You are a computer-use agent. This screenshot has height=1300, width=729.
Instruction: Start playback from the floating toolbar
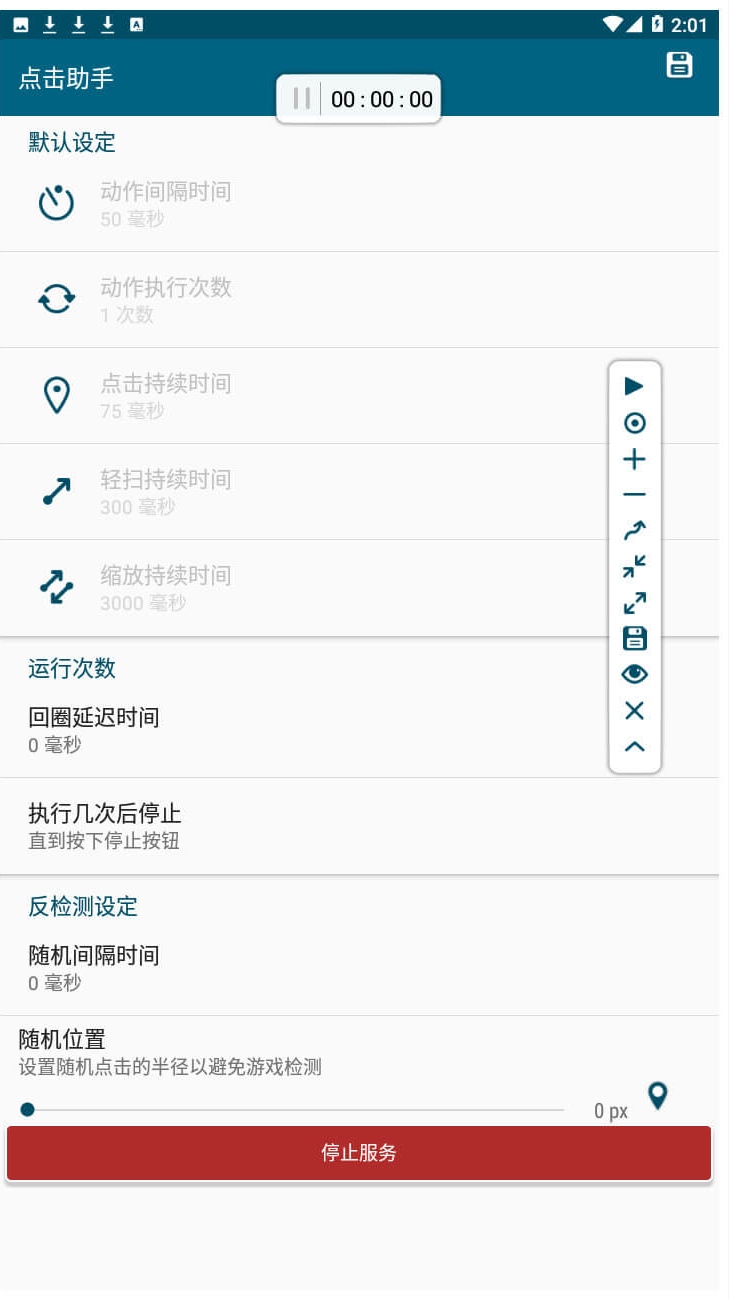point(634,386)
